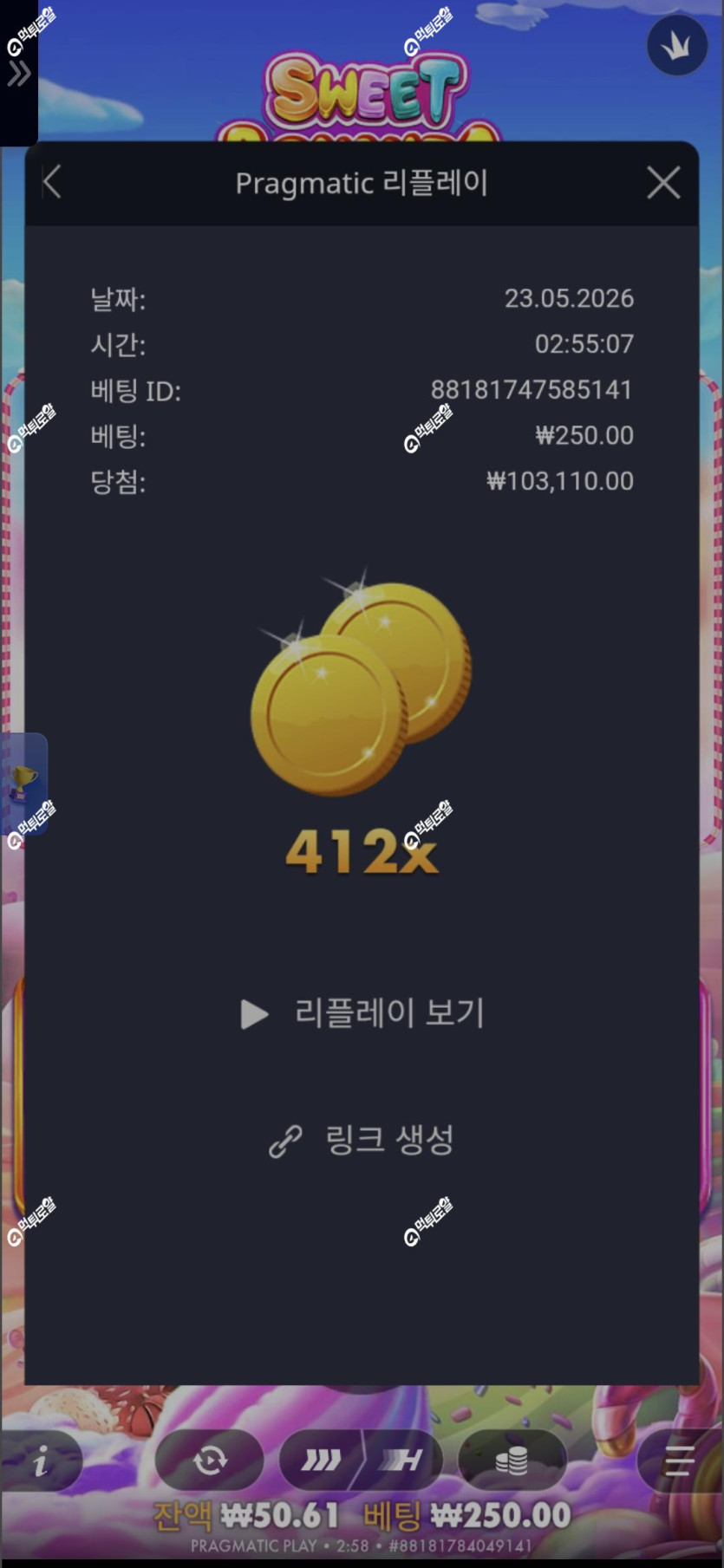
Task: Open the coin bet settings
Action: [x=512, y=1461]
